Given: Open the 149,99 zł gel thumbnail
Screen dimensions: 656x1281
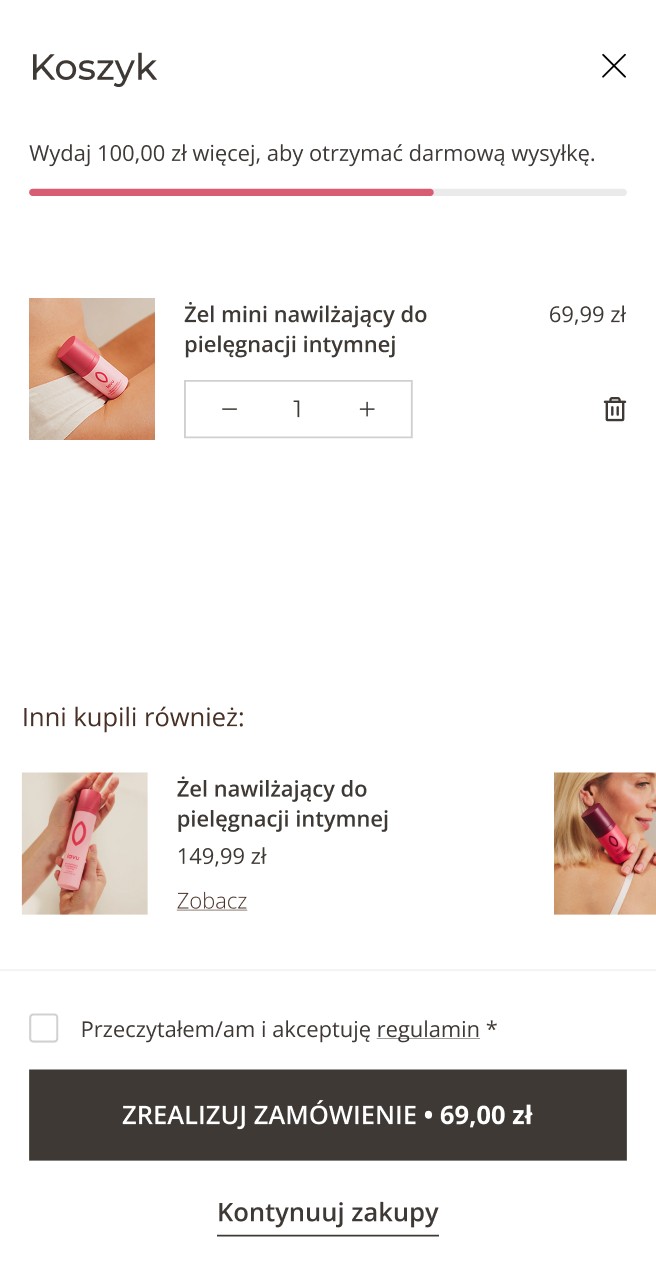Looking at the screenshot, I should tap(85, 843).
